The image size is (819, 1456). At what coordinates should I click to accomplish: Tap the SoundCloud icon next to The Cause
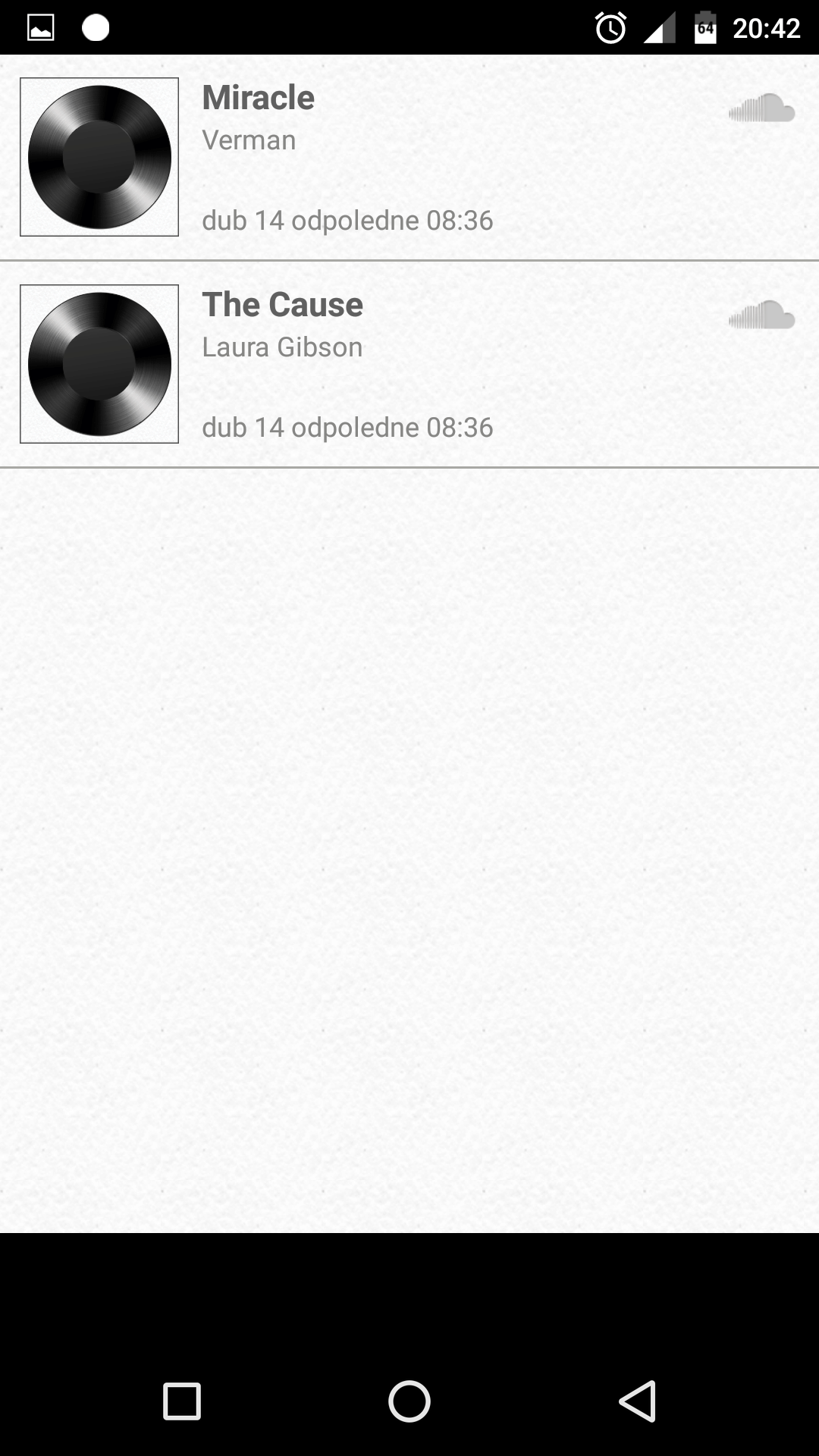point(761,315)
